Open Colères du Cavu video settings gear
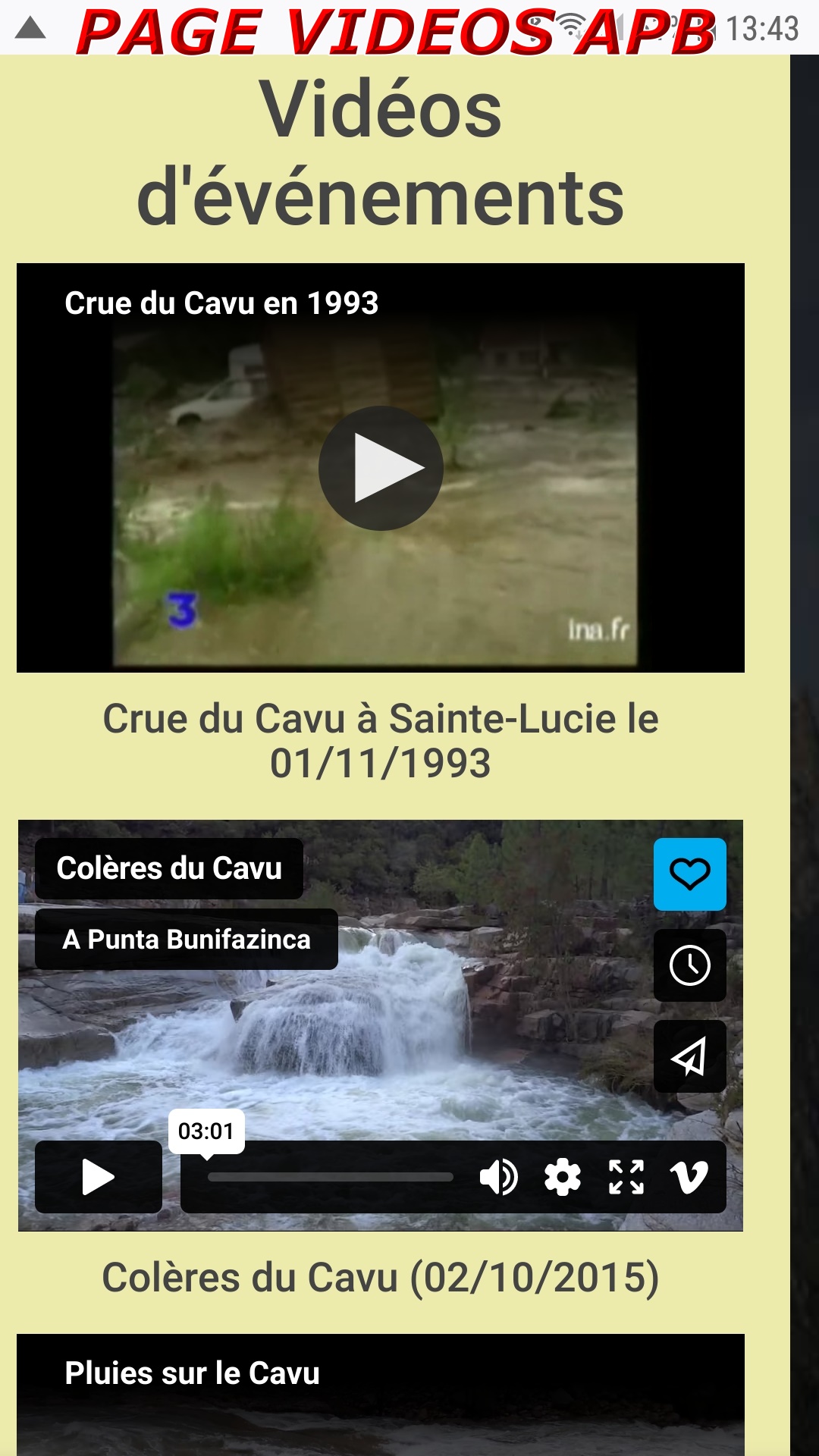 click(562, 1178)
